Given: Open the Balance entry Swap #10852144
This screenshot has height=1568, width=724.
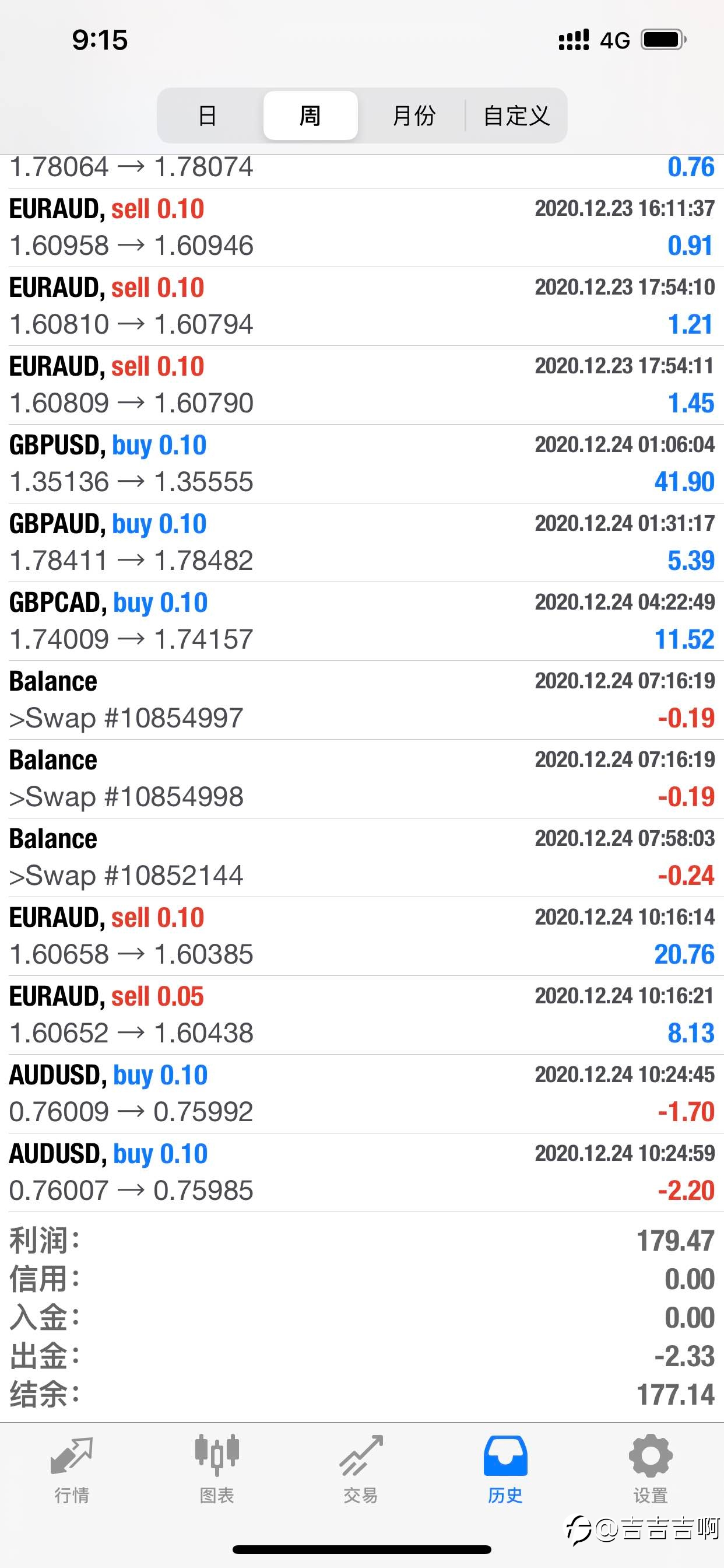Looking at the screenshot, I should tap(362, 857).
